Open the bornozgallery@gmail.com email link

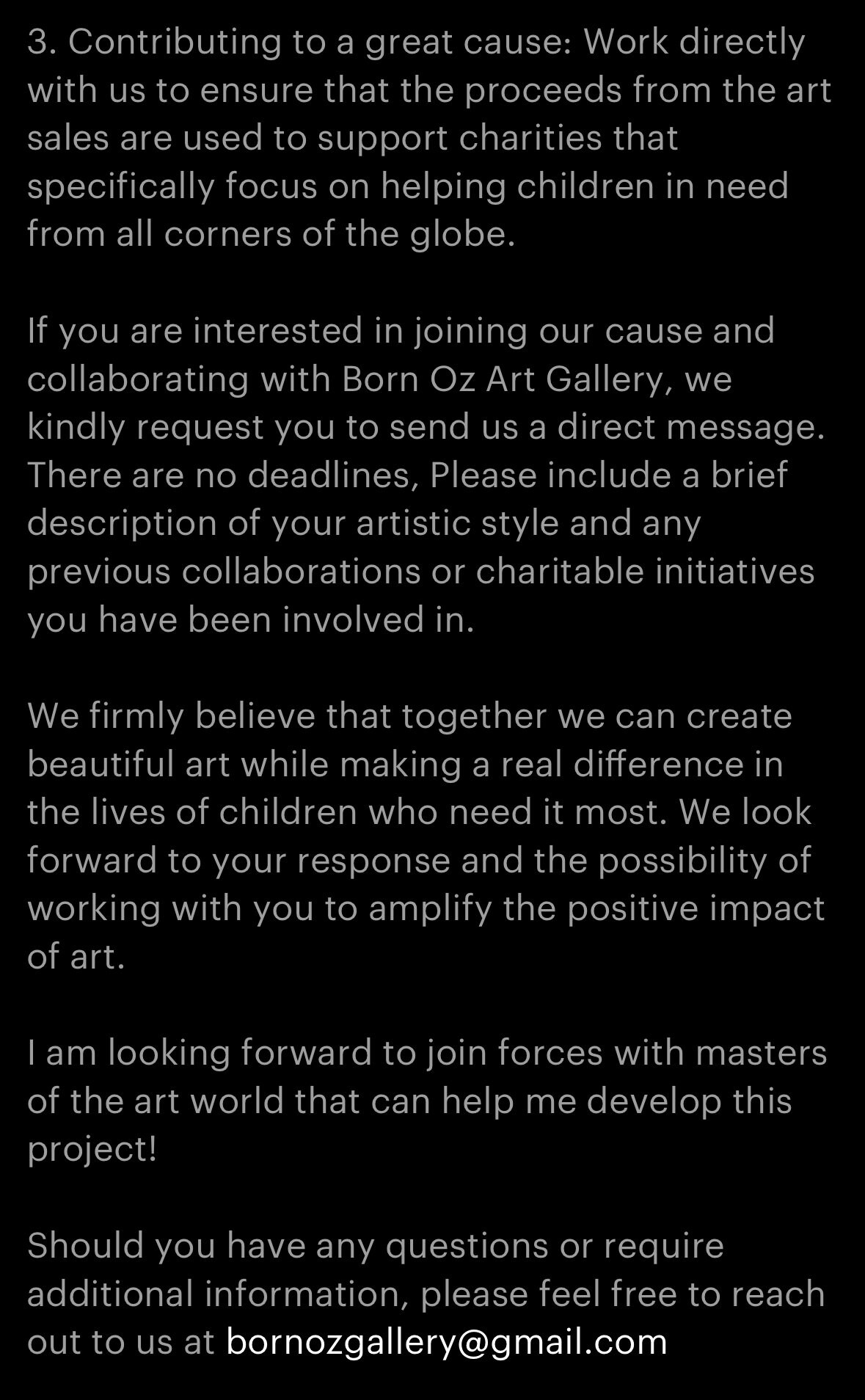coord(446,1343)
